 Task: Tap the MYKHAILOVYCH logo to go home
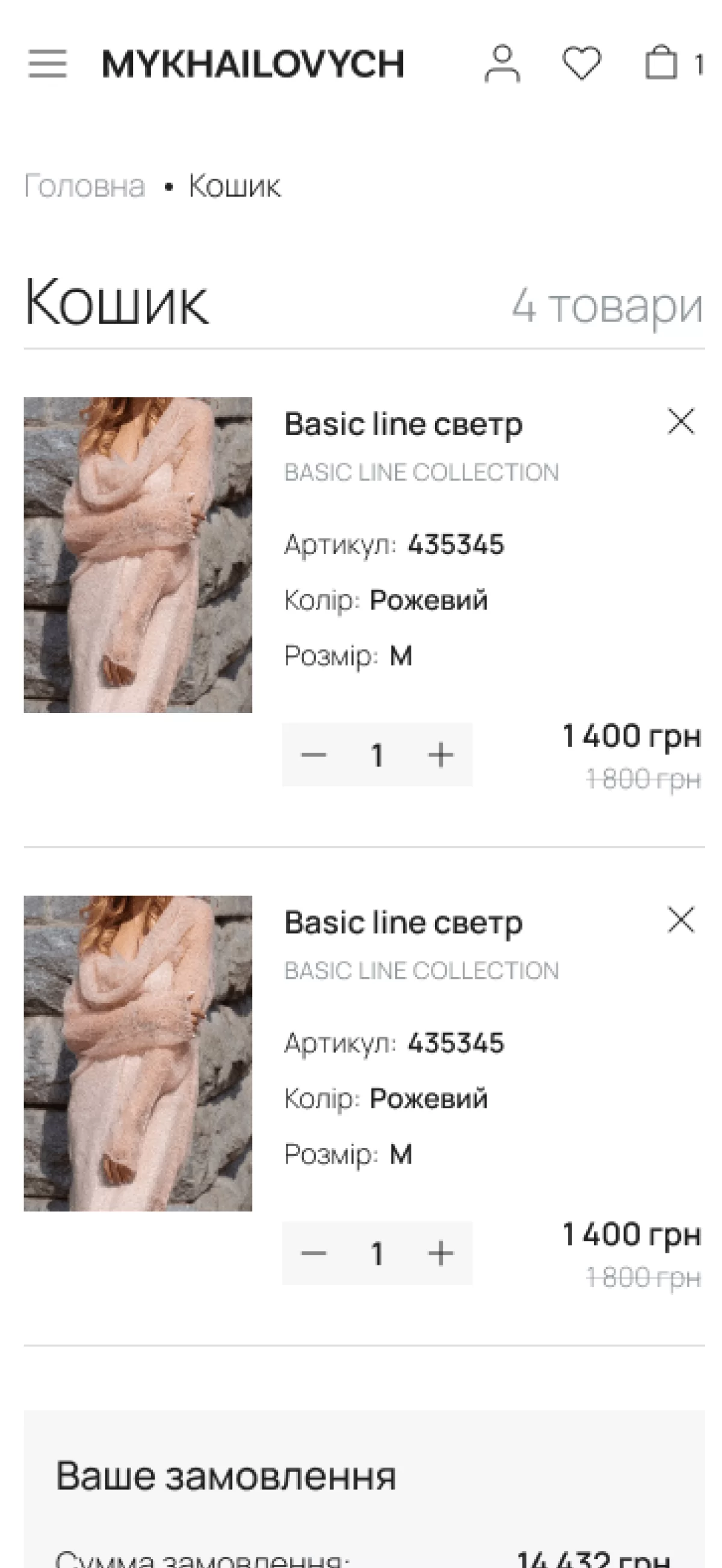coord(253,64)
